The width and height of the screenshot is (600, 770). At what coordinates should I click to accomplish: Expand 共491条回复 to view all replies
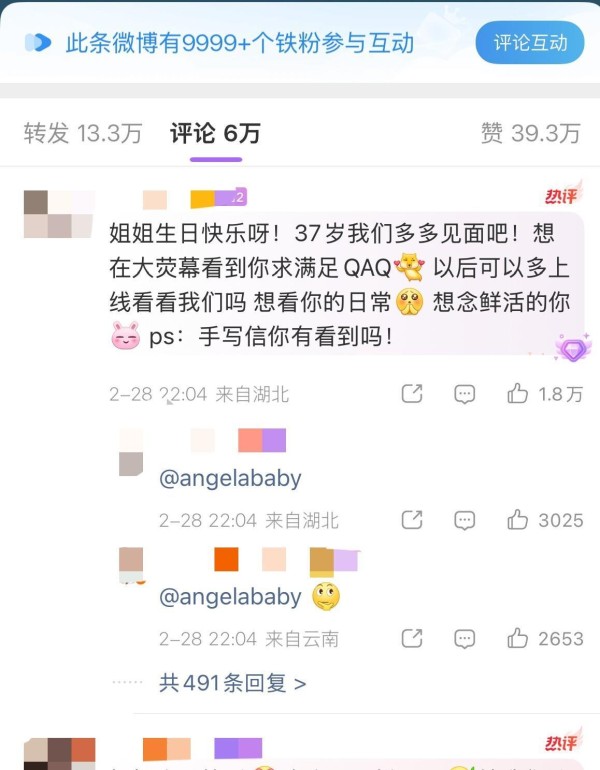click(x=232, y=683)
